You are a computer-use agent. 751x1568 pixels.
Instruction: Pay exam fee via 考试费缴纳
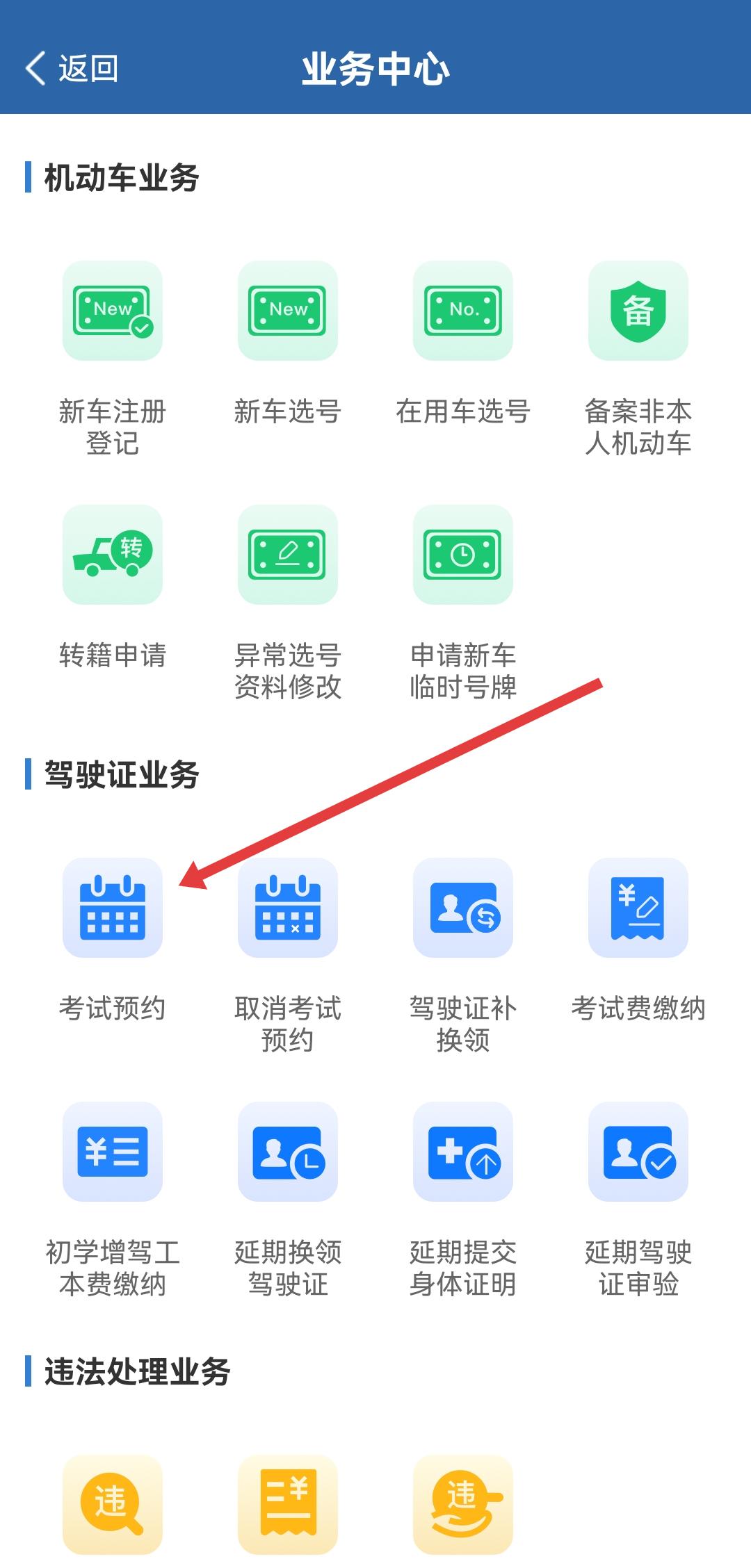638,908
